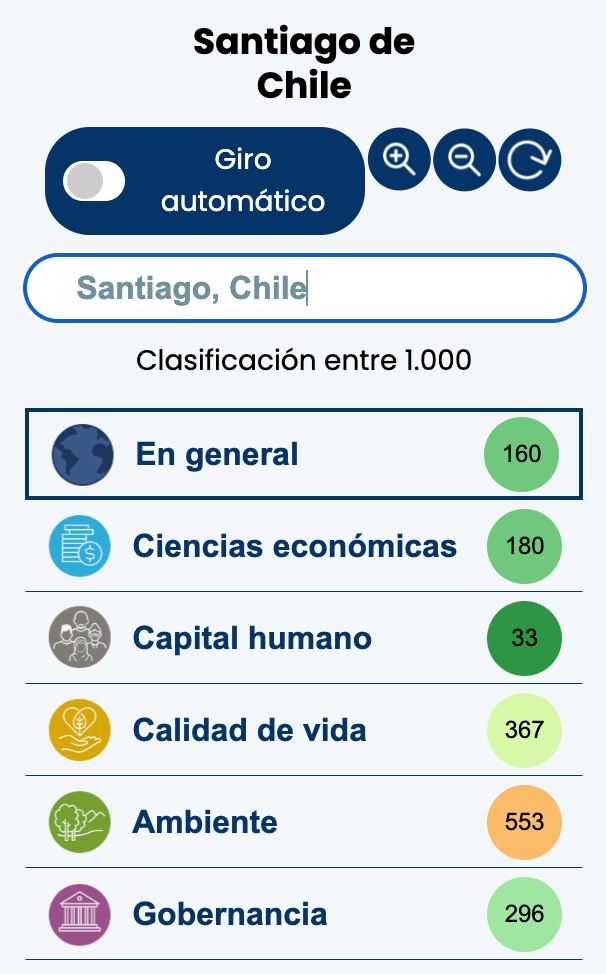Select the En general ranking row
Image resolution: width=606 pixels, height=974 pixels.
point(304,453)
